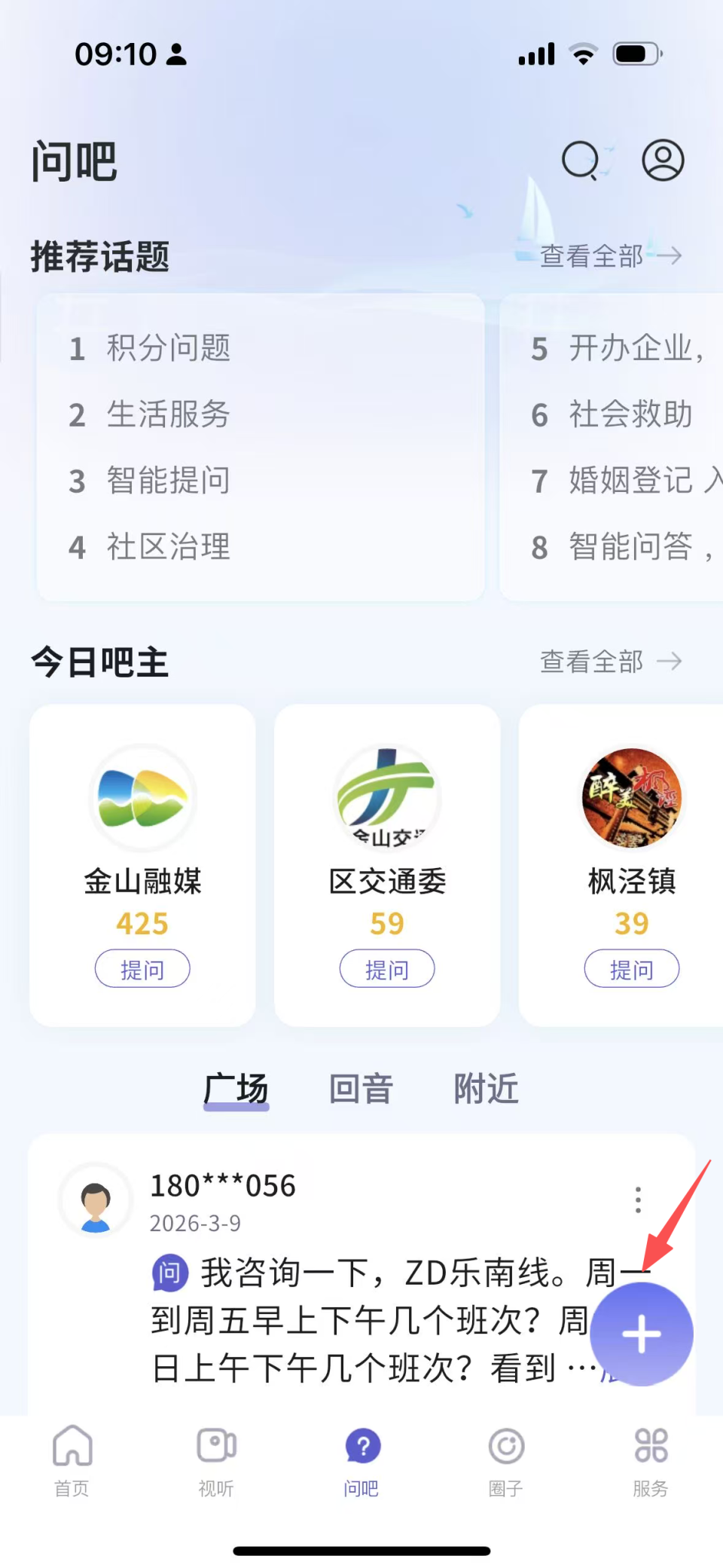
Task: Tap 提问 under 金山融媒
Action: 142,969
